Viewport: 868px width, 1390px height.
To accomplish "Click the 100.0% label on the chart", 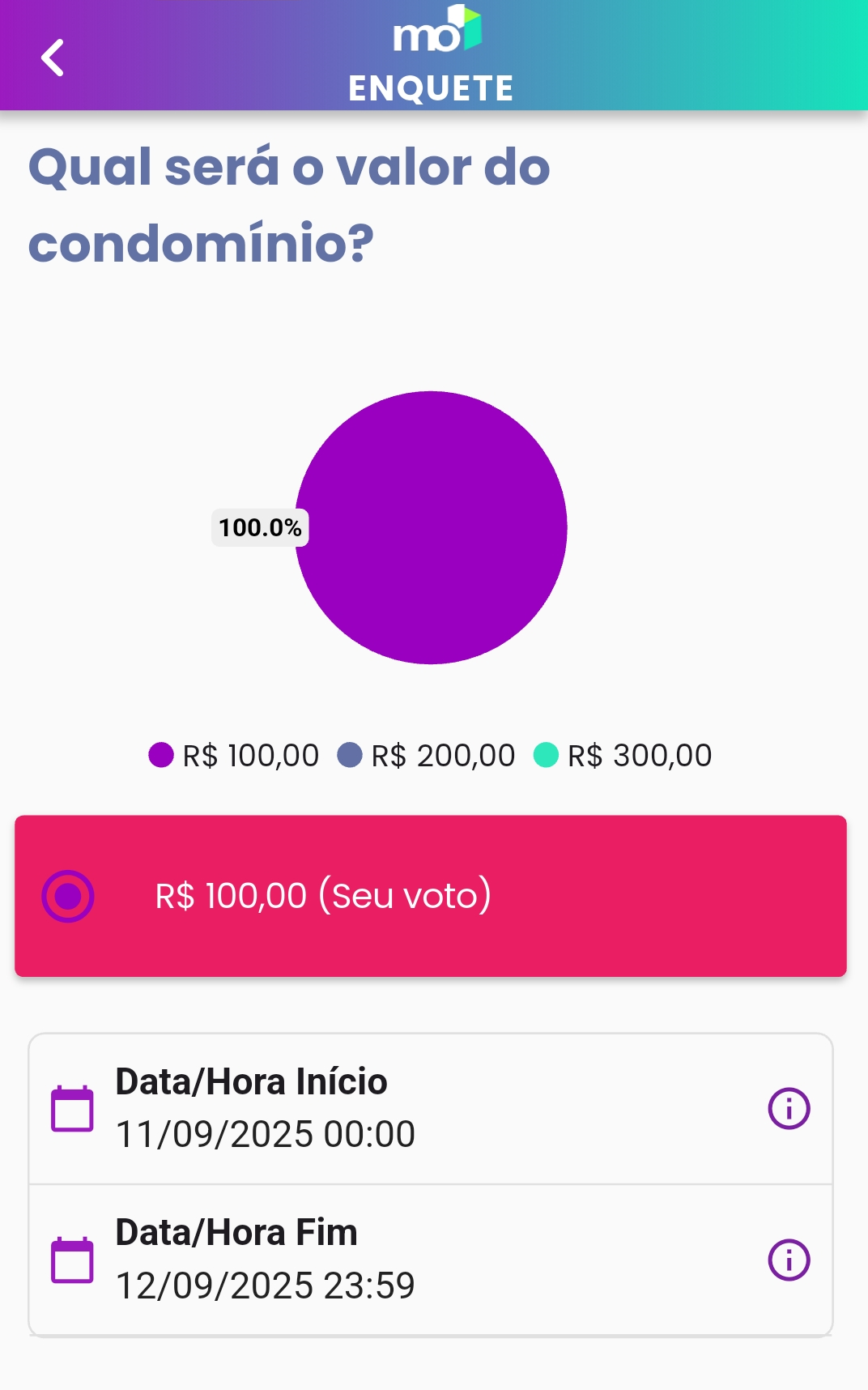I will pos(259,528).
